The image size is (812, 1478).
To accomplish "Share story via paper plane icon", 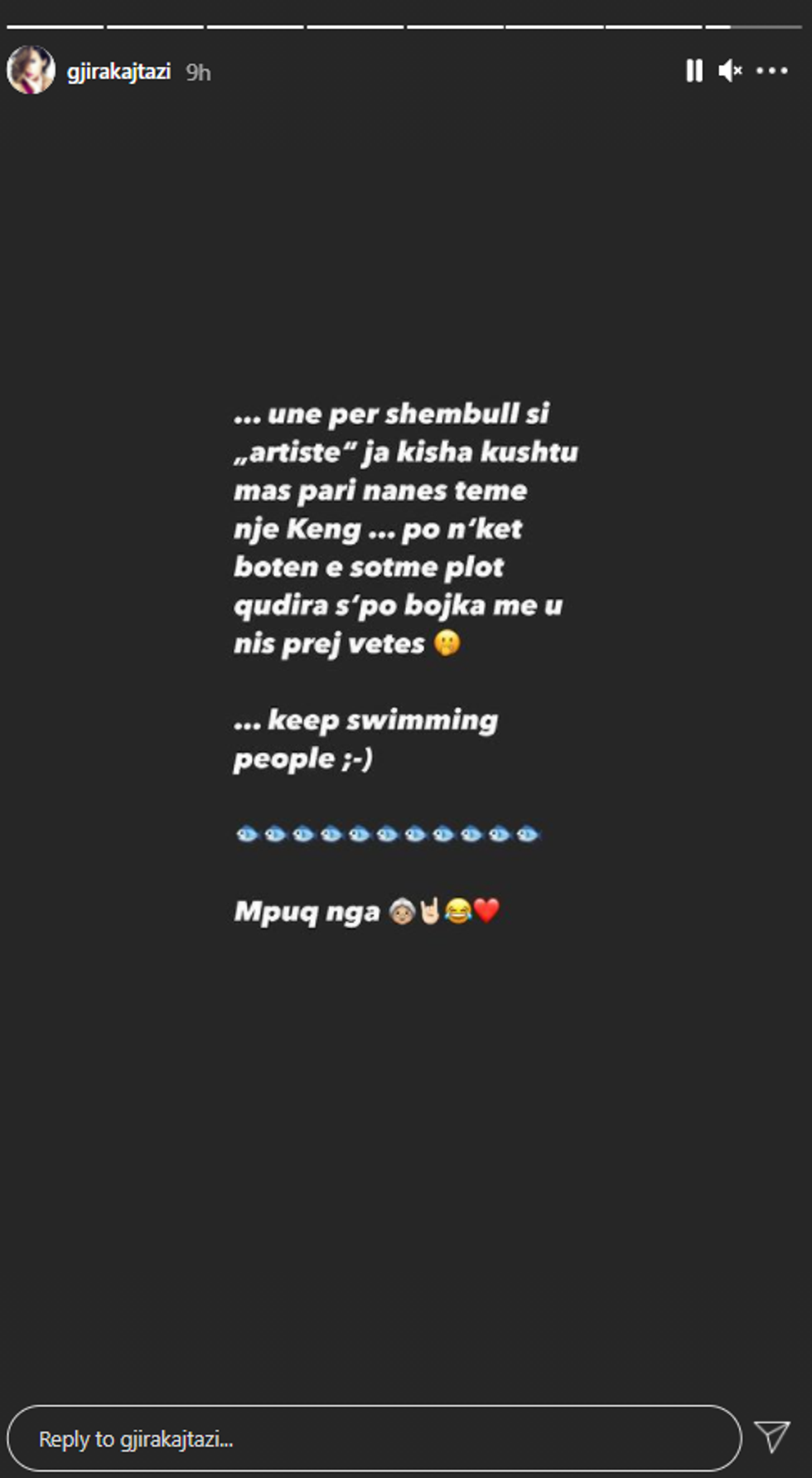I will 771,1437.
